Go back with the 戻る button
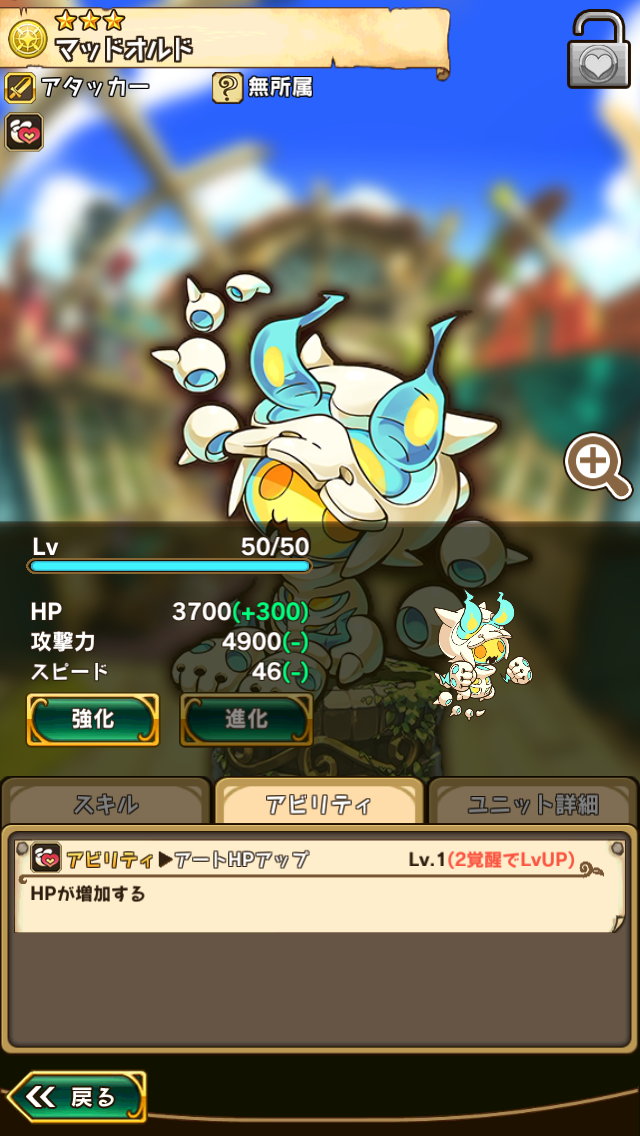The width and height of the screenshot is (640, 1136). pyautogui.click(x=75, y=1097)
